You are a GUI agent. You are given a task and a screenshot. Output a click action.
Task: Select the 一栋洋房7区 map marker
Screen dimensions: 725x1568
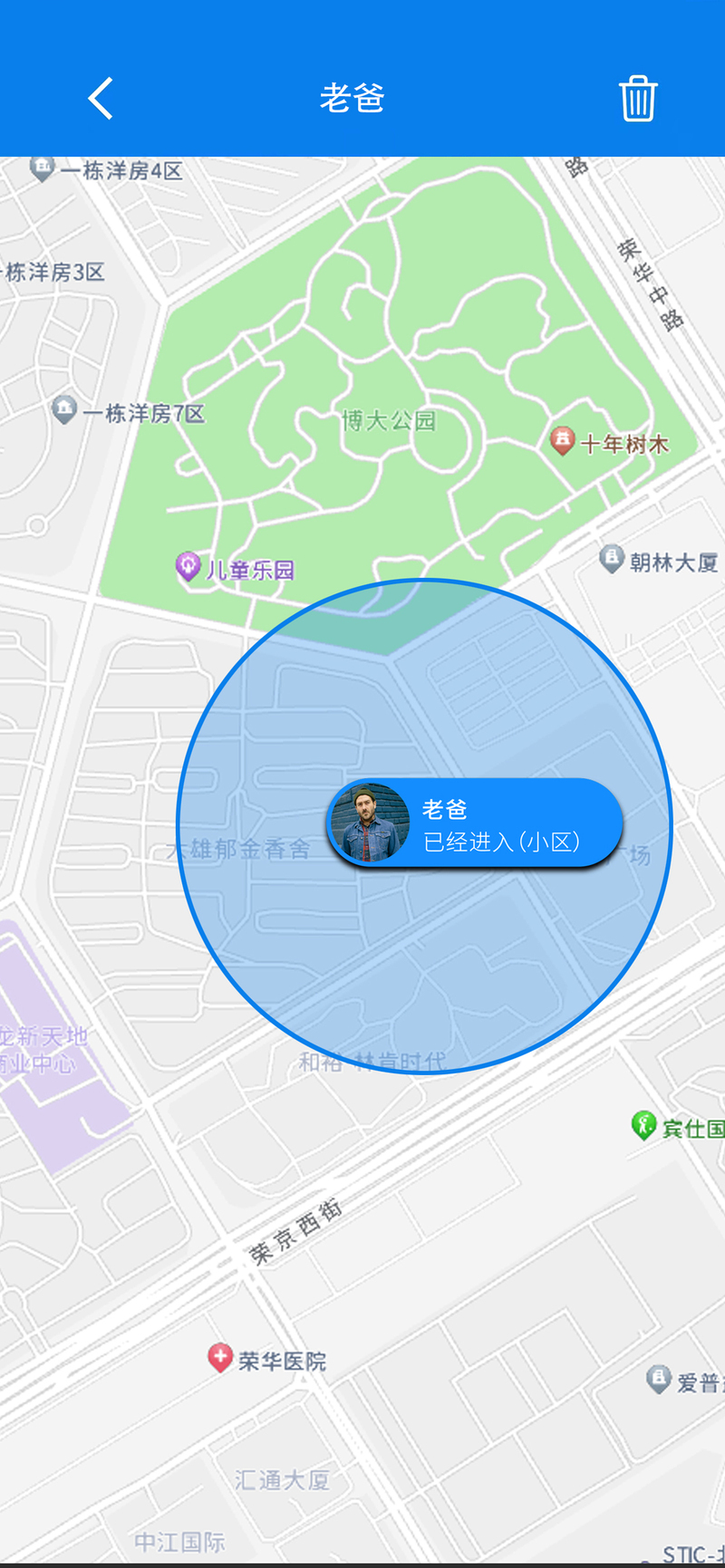(x=64, y=410)
